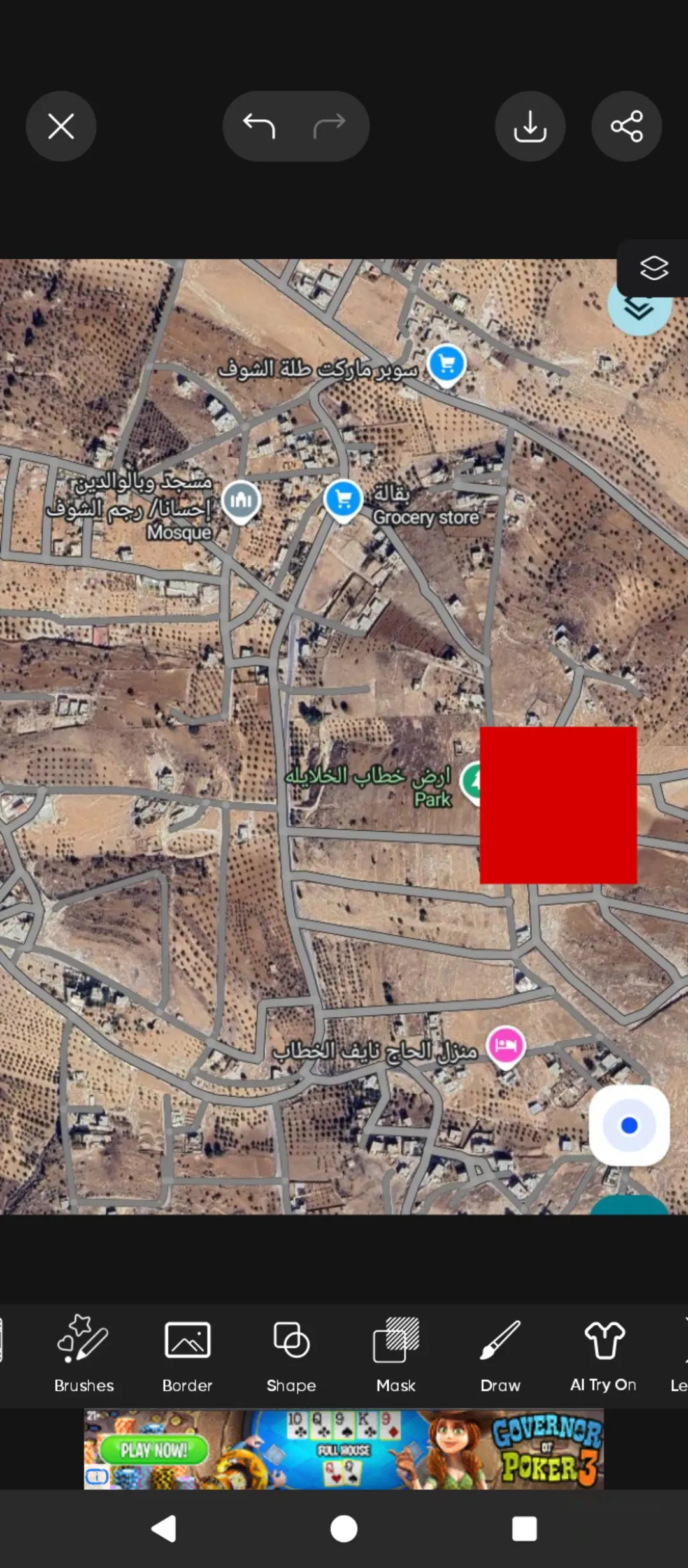Viewport: 688px width, 1568px height.
Task: Switch to the Draw tool
Action: [x=500, y=1353]
